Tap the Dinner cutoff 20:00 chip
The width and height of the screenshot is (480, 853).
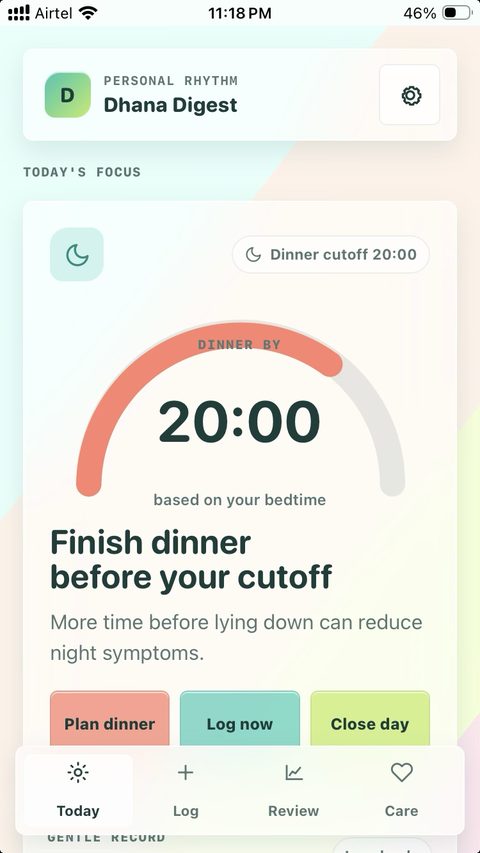pyautogui.click(x=331, y=254)
